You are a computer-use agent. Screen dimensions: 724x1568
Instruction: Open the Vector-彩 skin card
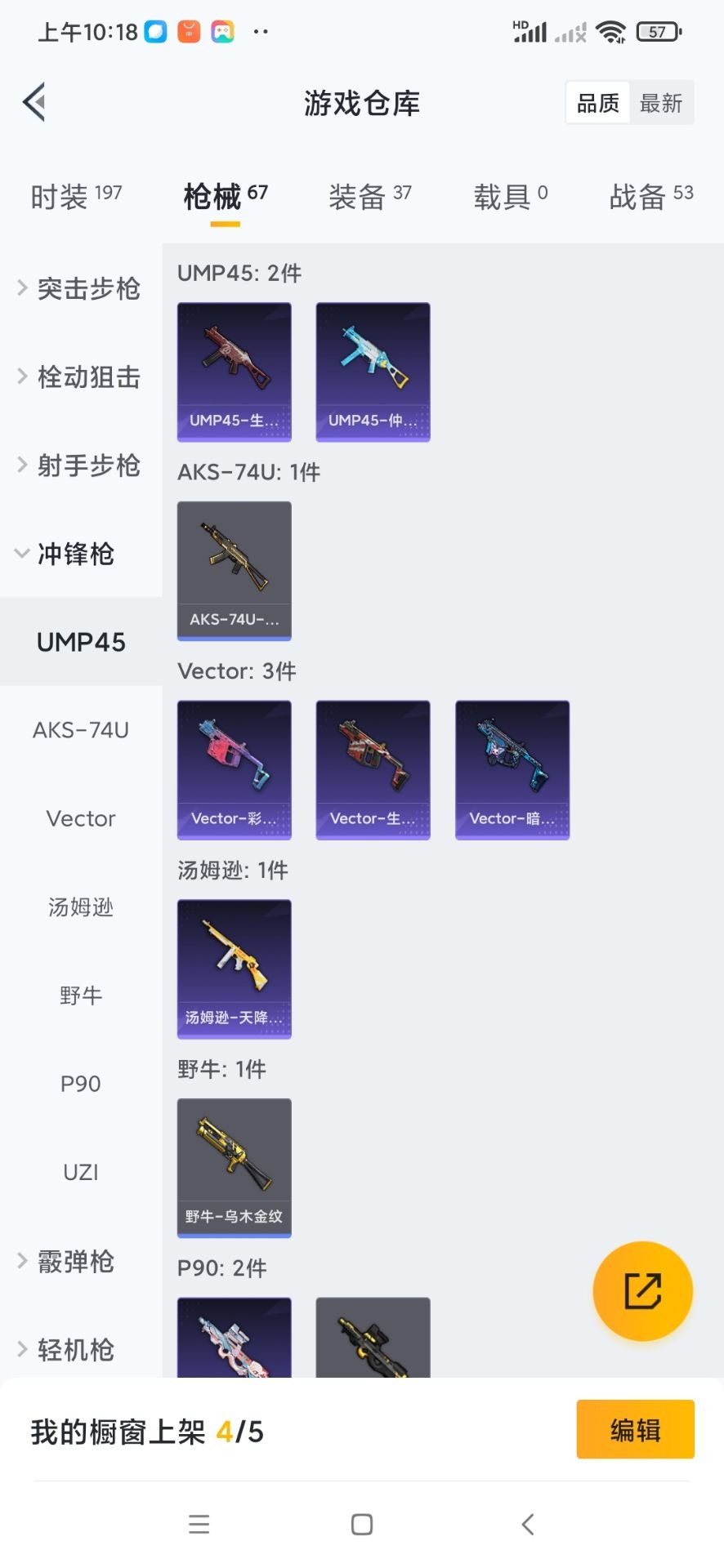(x=235, y=769)
